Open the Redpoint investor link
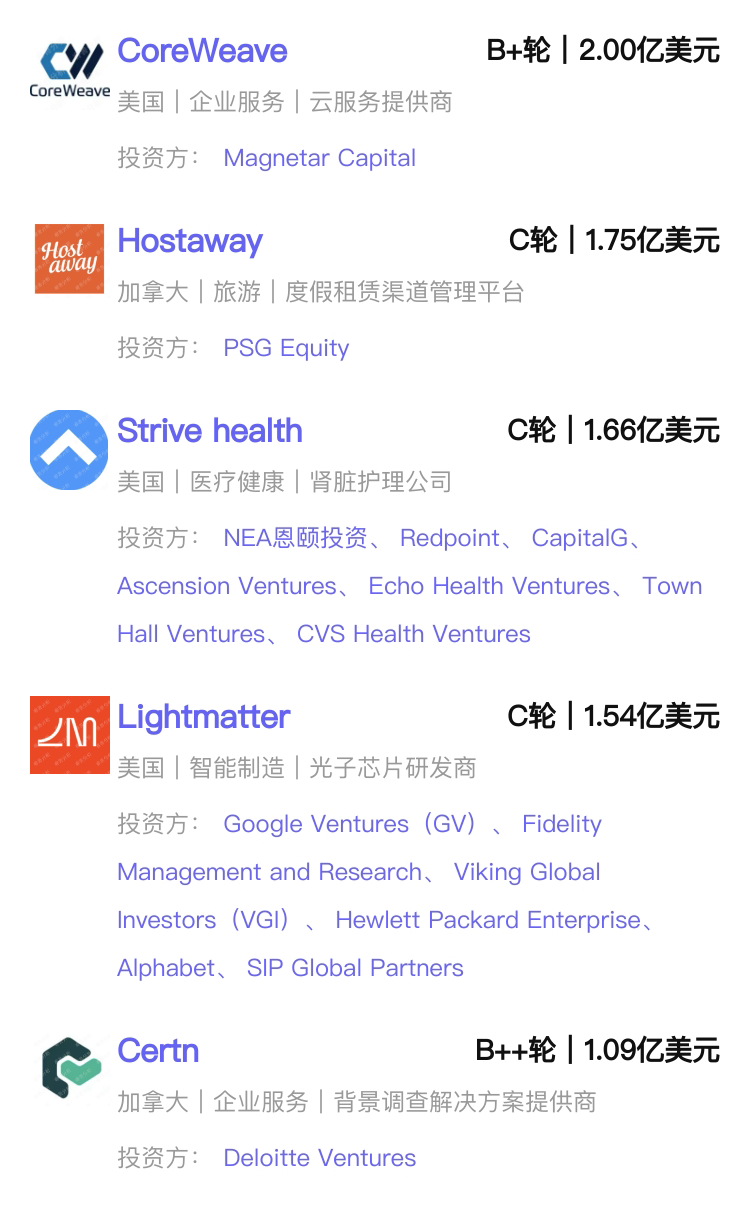 (450, 538)
